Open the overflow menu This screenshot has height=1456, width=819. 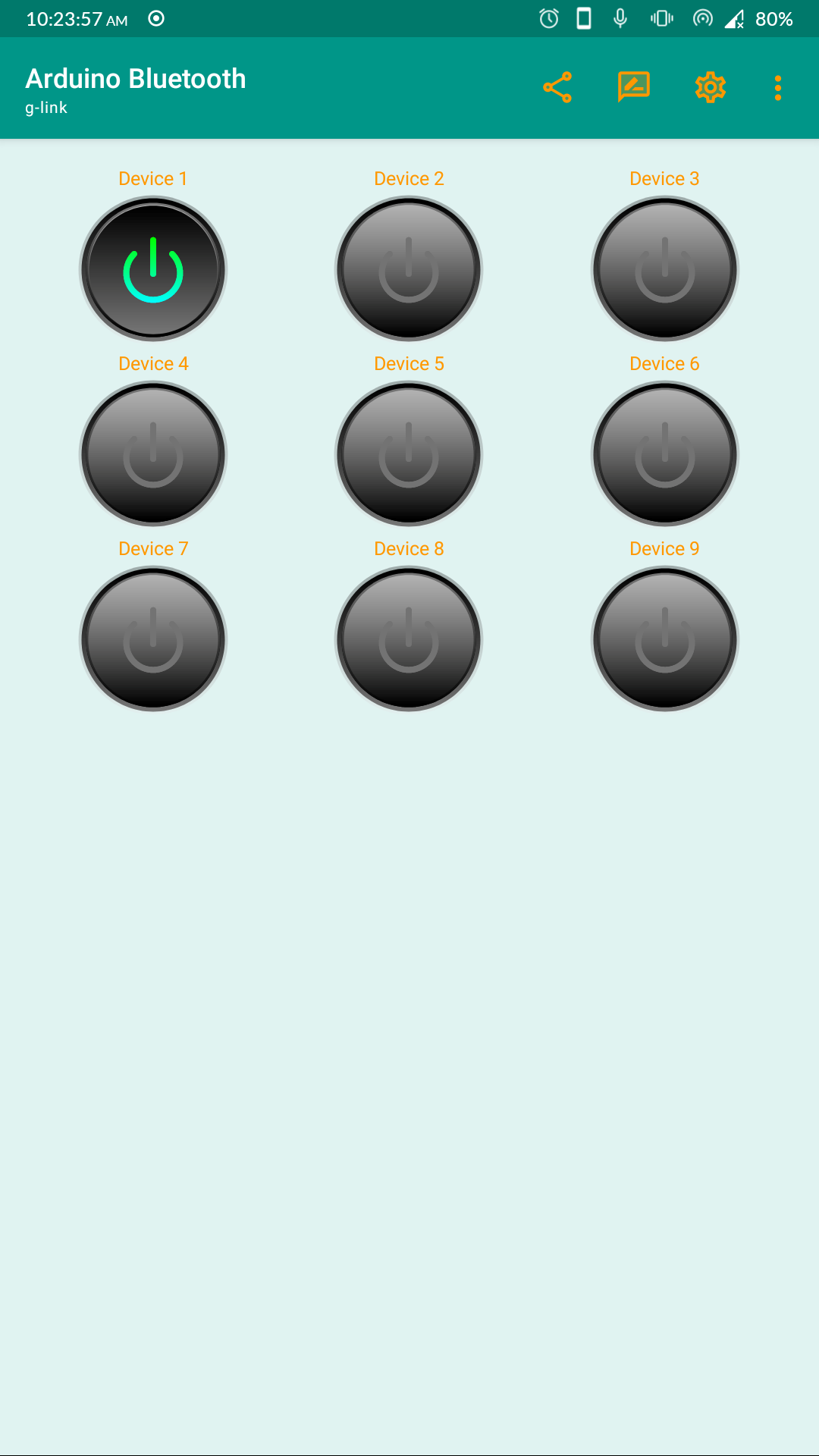pyautogui.click(x=777, y=88)
